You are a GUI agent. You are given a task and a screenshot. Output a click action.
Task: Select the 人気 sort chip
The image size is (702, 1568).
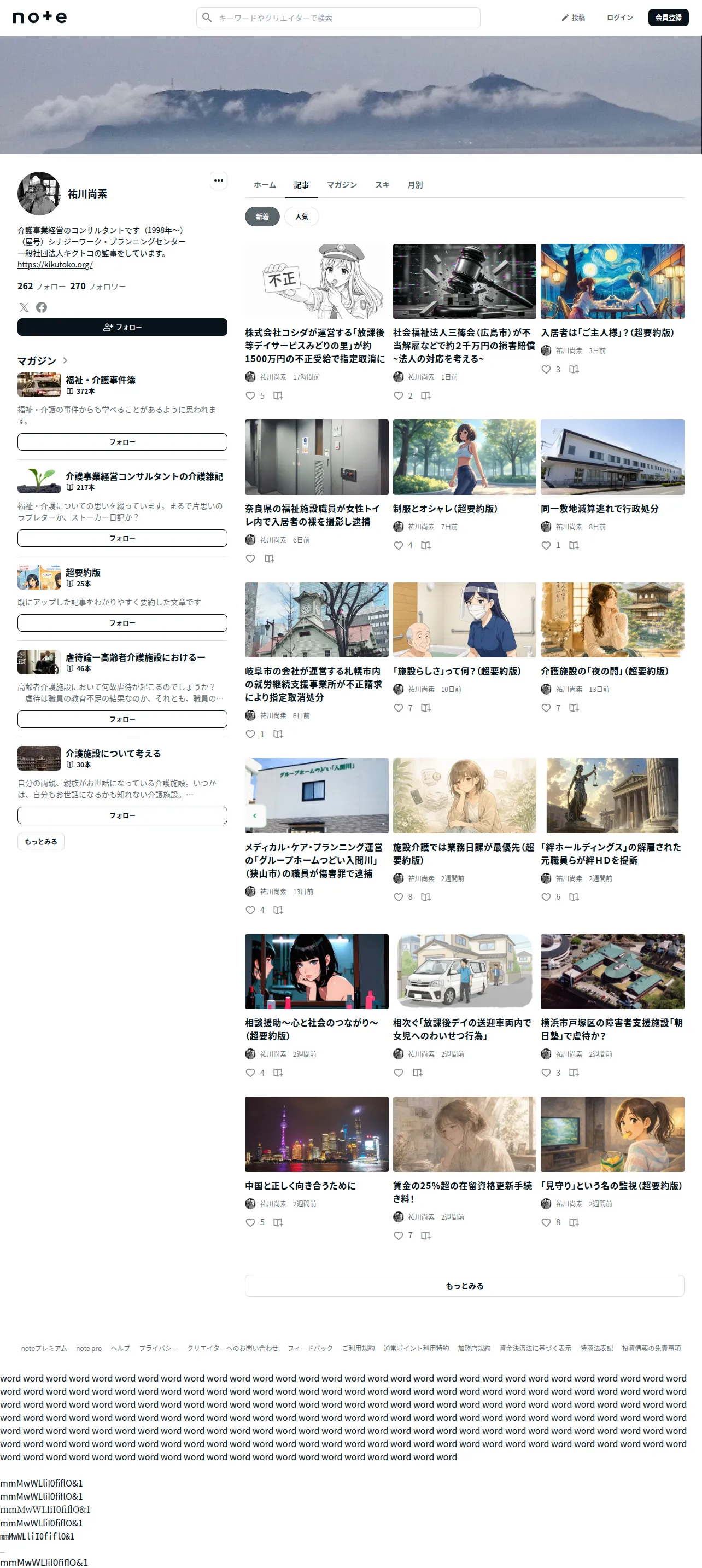302,217
